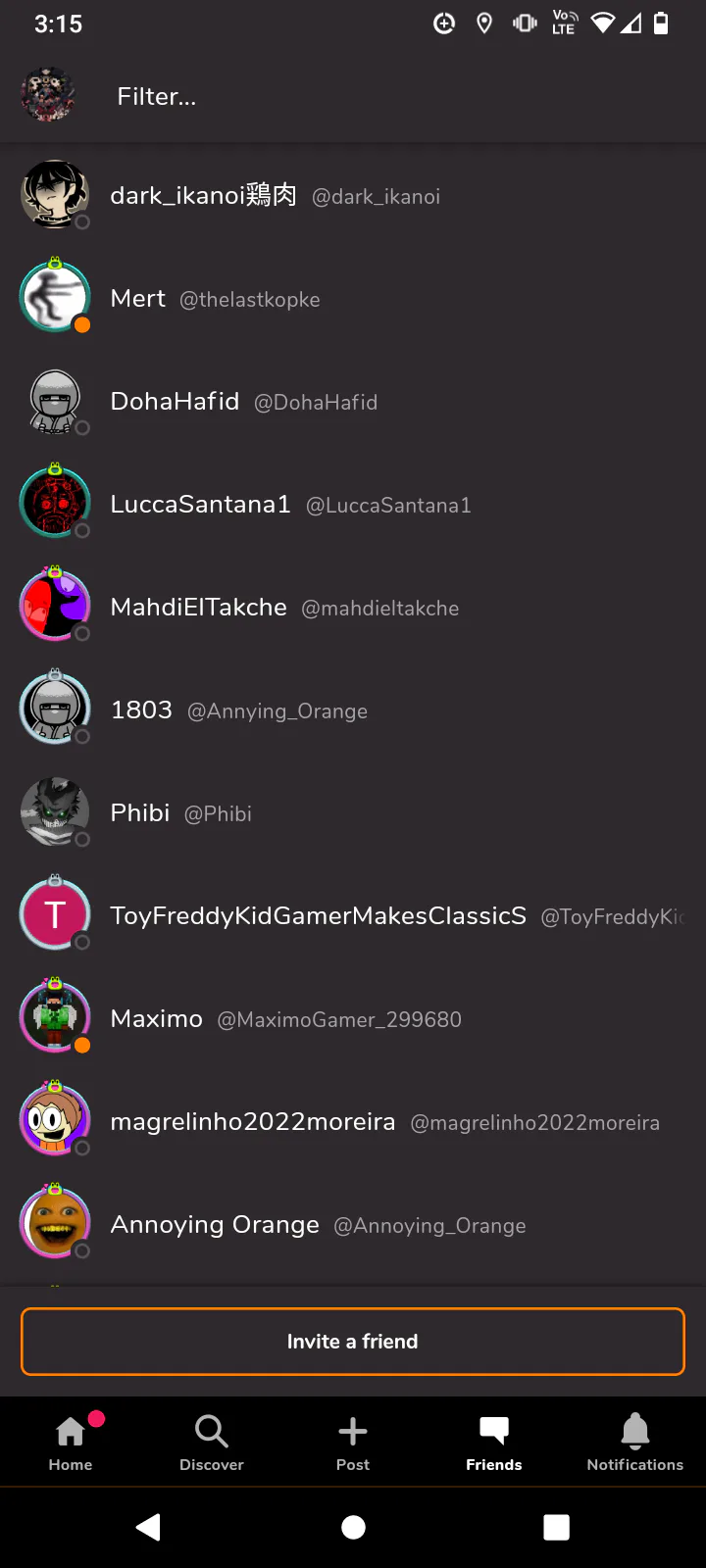The height and width of the screenshot is (1568, 706).
Task: Go to the Discover tab
Action: 212,1443
